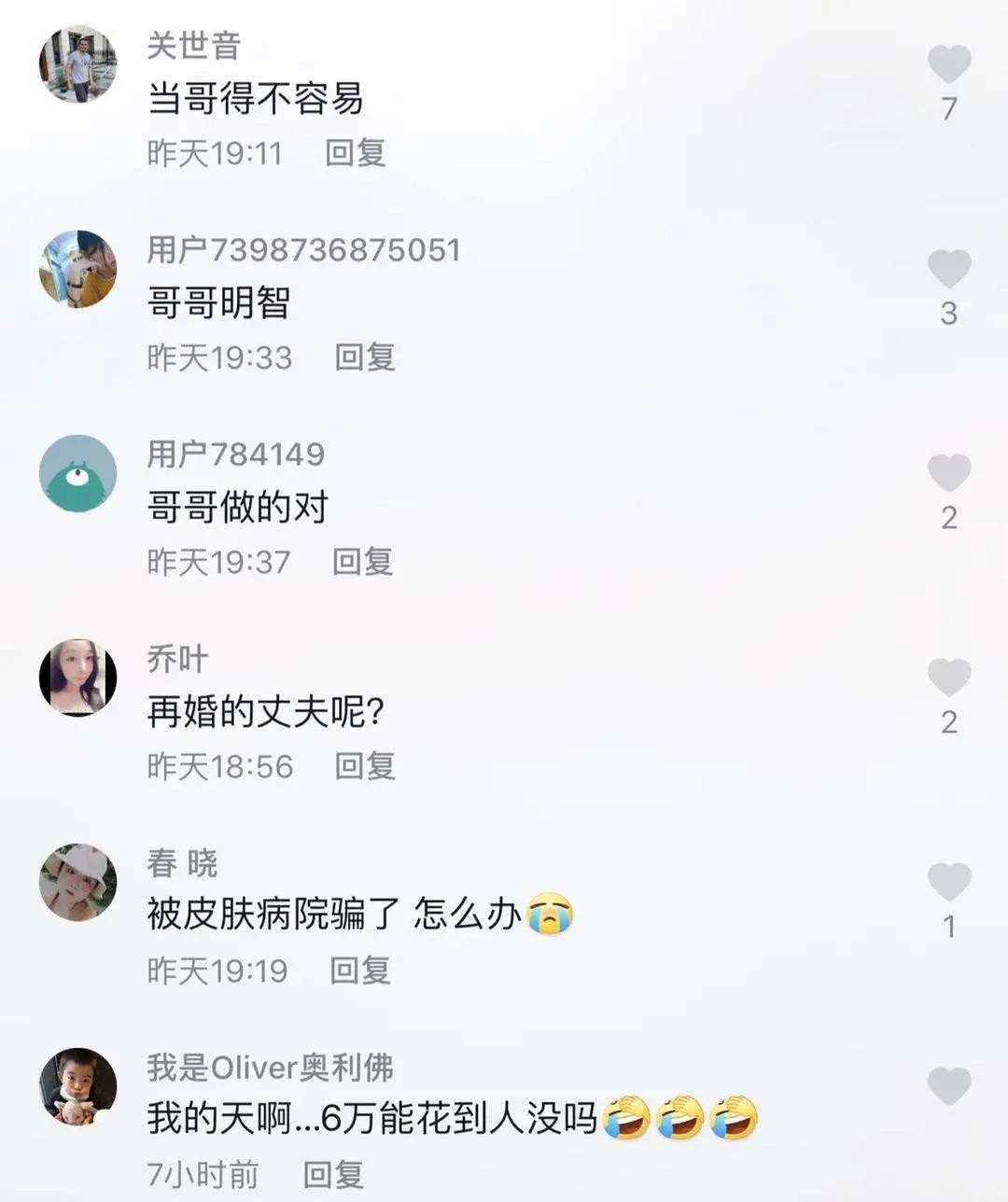Screen dimensions: 1008x1202
Task: Reply to 我是Oliver奥利佛's comment
Action: pyautogui.click(x=333, y=1175)
